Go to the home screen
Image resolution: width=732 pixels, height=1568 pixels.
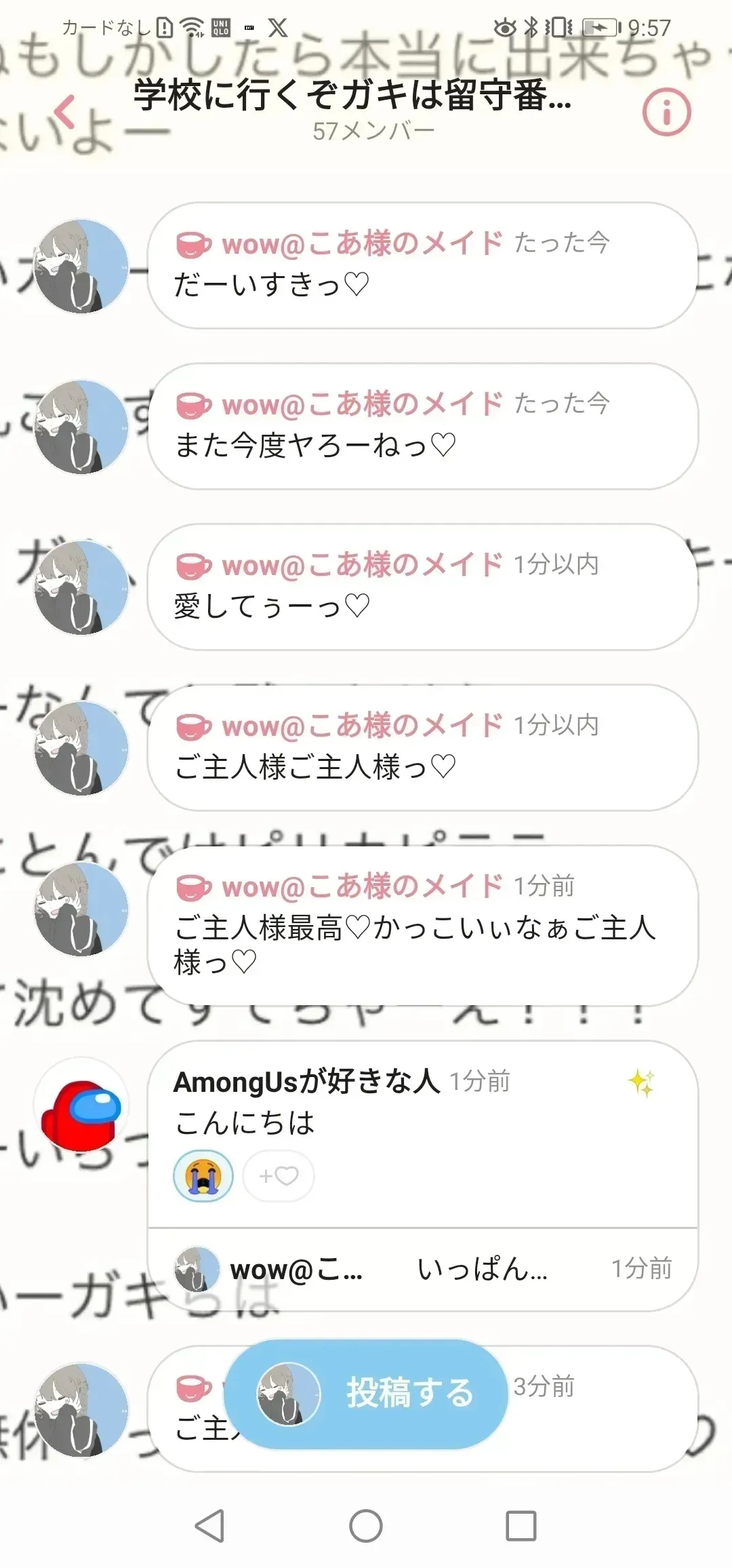pyautogui.click(x=366, y=1526)
